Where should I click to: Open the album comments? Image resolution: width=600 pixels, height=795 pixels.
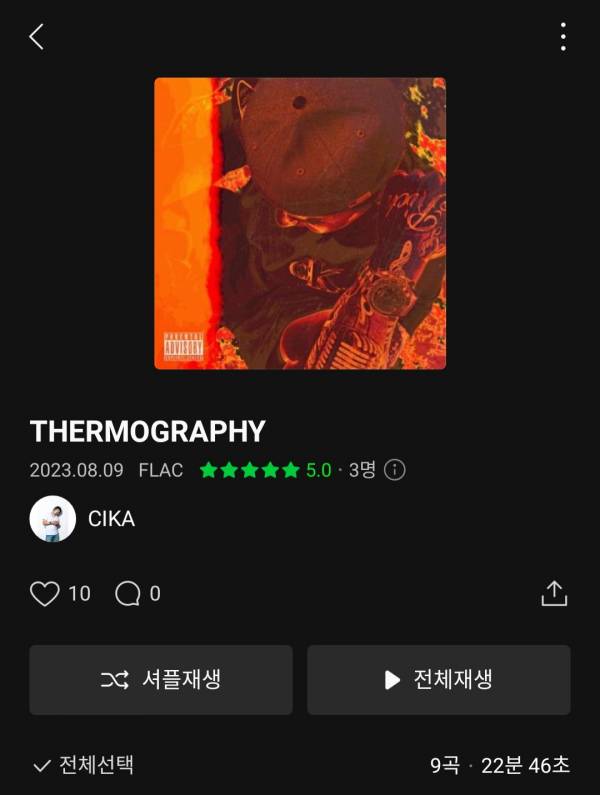(x=128, y=594)
